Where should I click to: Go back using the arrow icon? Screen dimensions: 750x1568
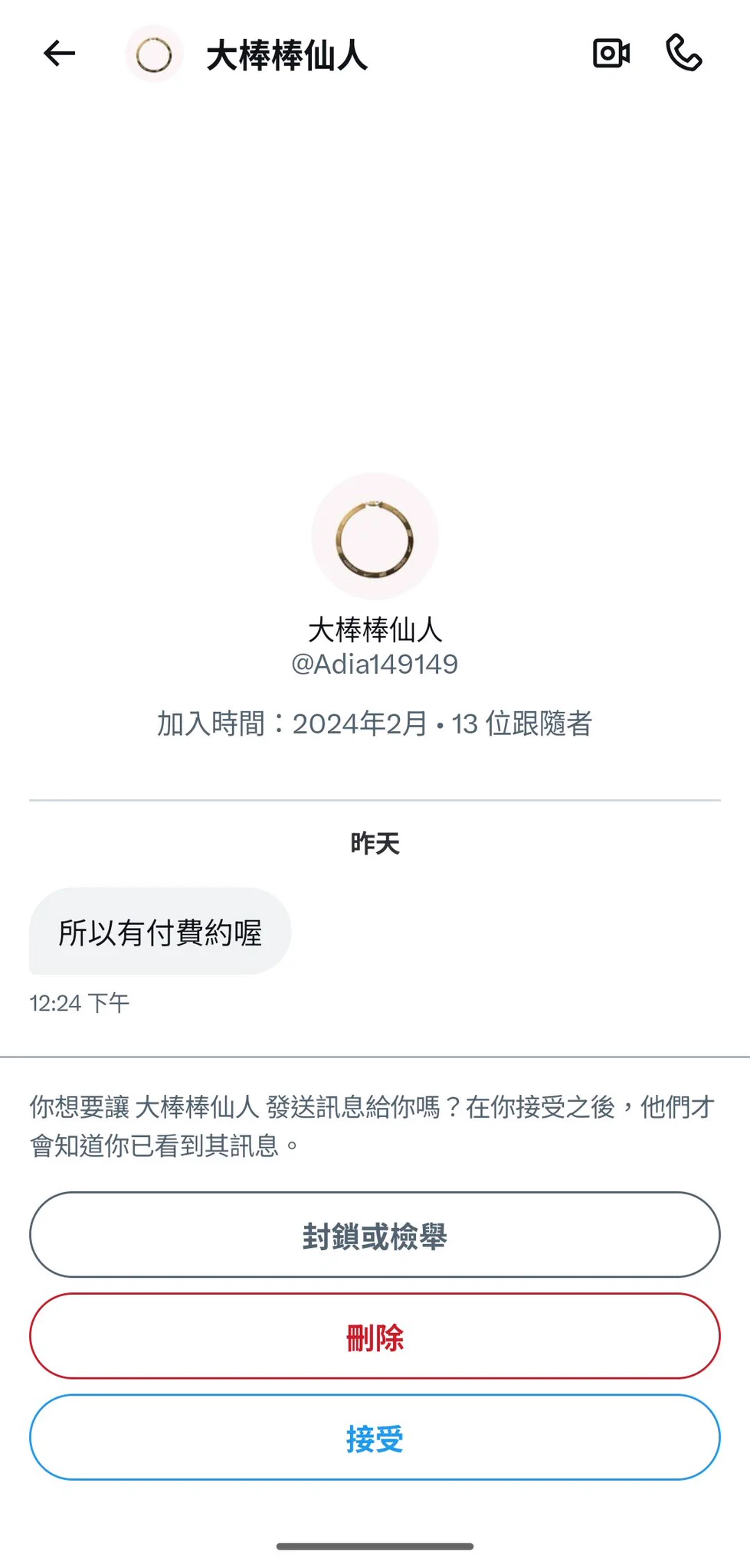(59, 54)
